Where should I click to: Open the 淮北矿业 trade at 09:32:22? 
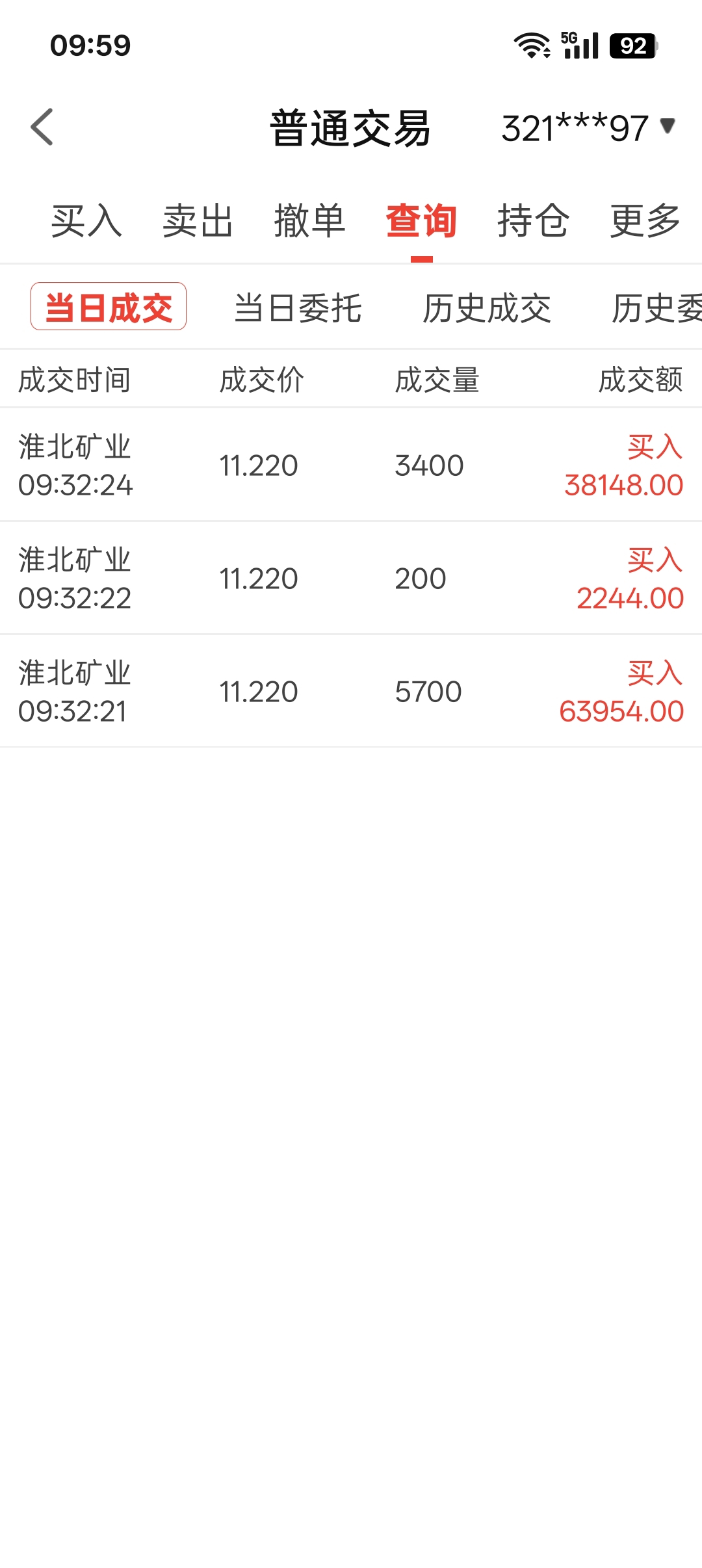[351, 578]
